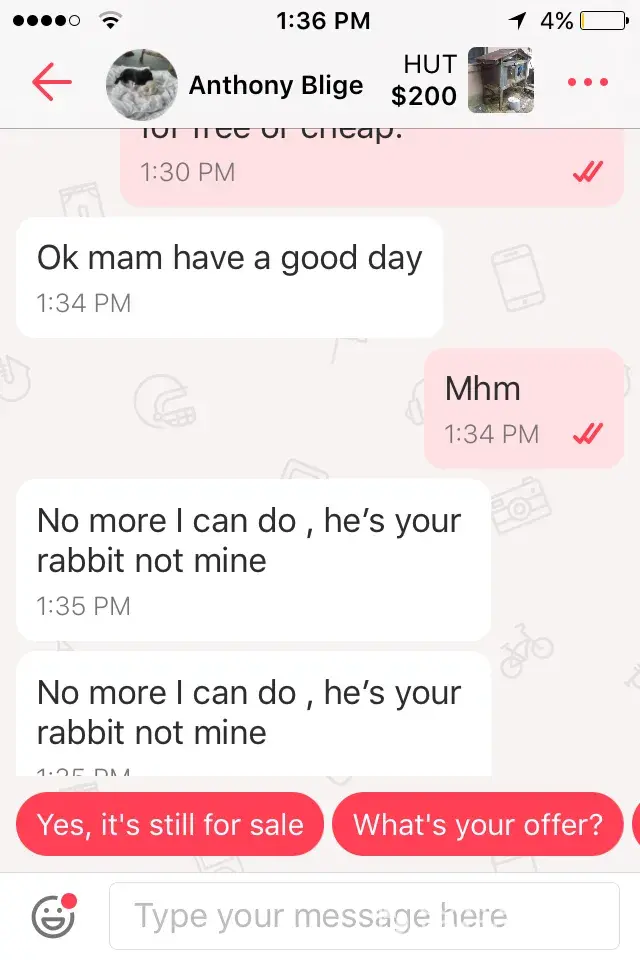Viewport: 640px width, 960px height.
Task: Send quick reply 'Yes, it's still for sale'
Action: [x=170, y=824]
